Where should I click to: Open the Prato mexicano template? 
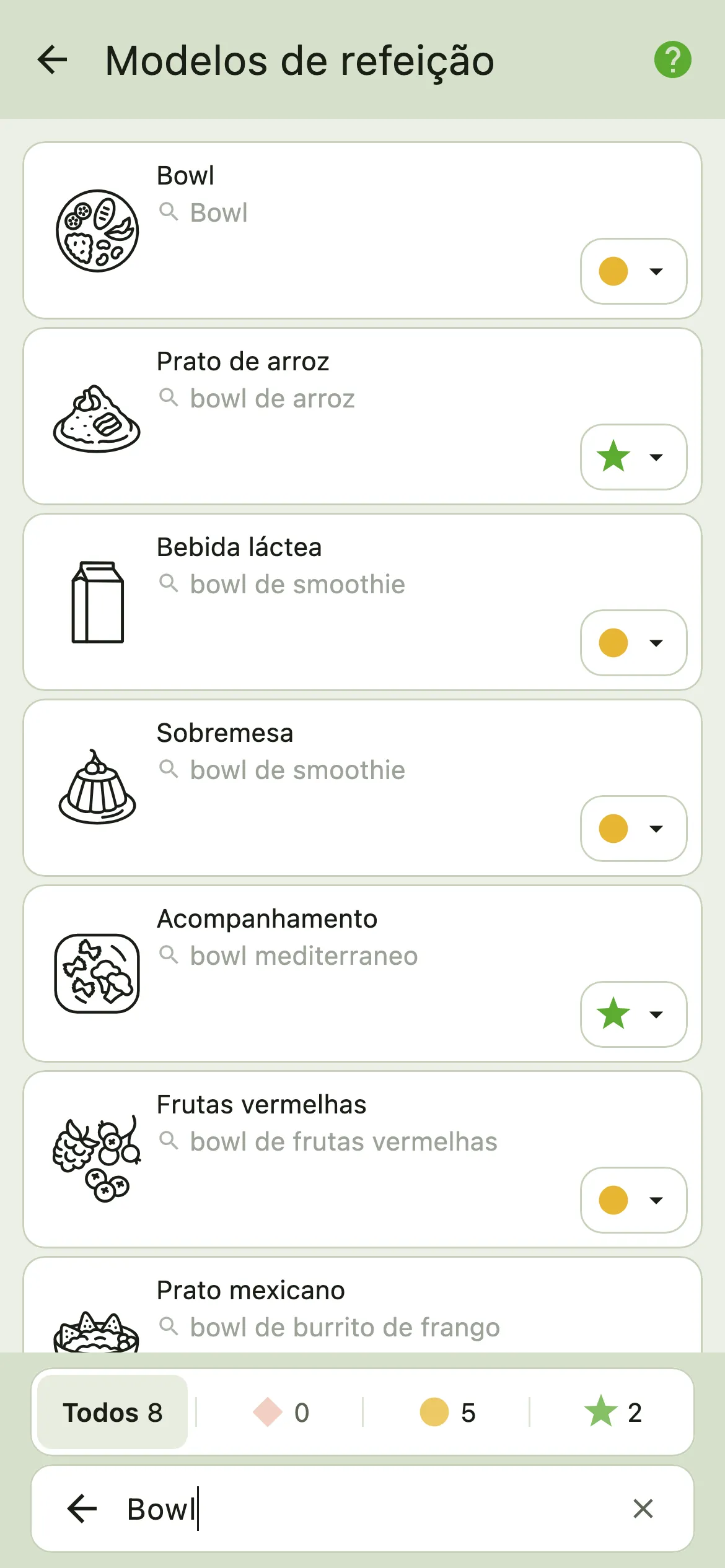(x=362, y=1304)
